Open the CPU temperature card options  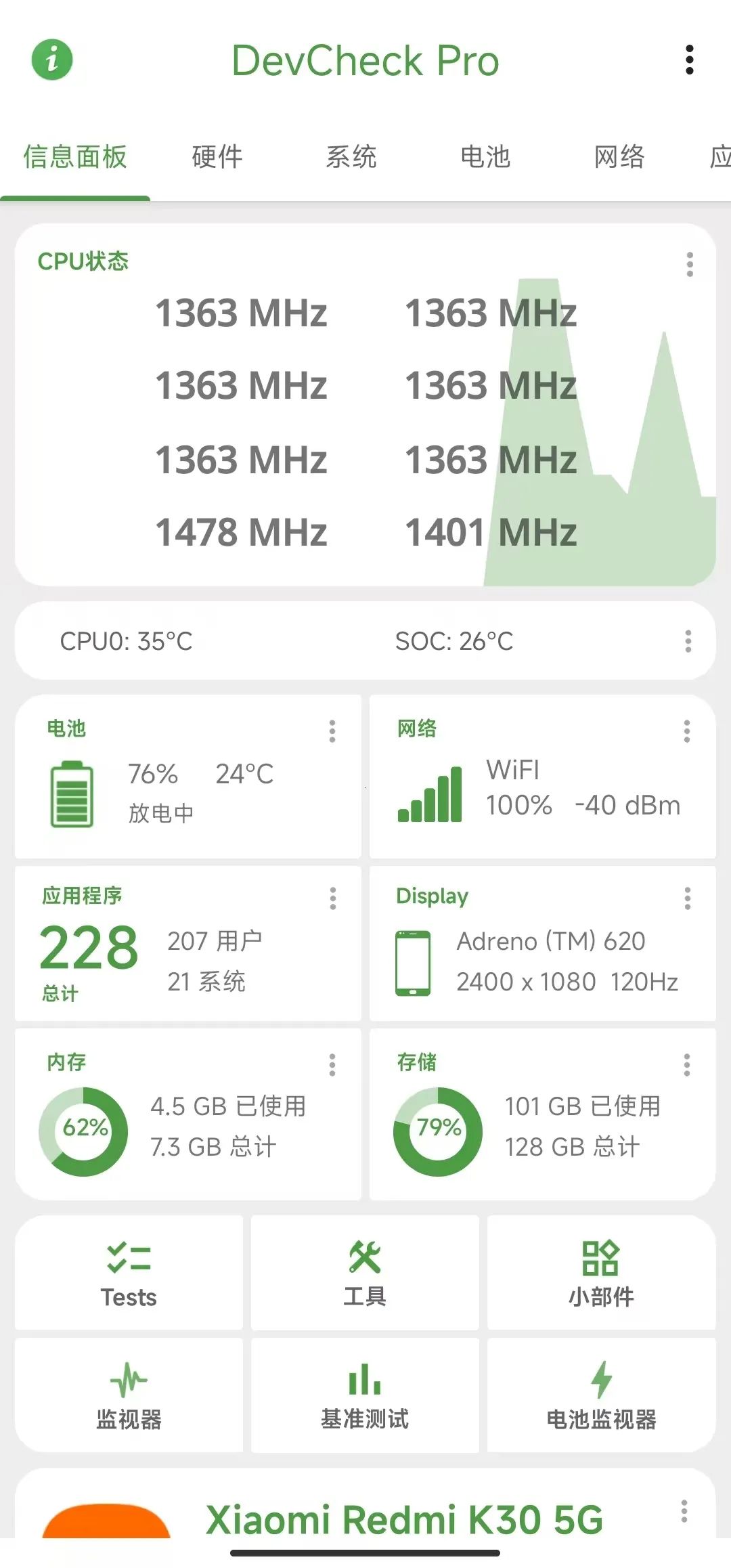[x=688, y=641]
